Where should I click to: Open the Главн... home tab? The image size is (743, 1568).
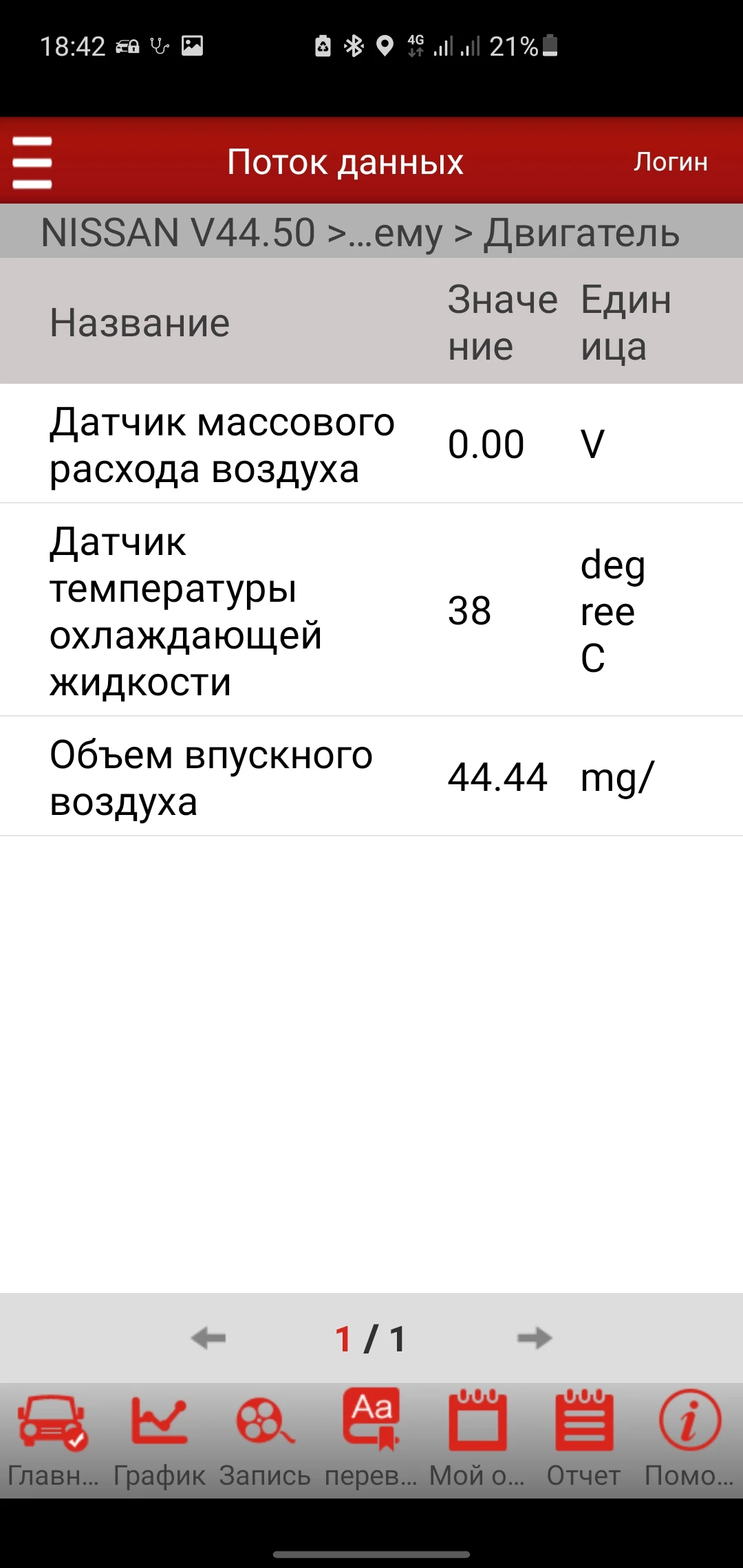click(53, 1439)
